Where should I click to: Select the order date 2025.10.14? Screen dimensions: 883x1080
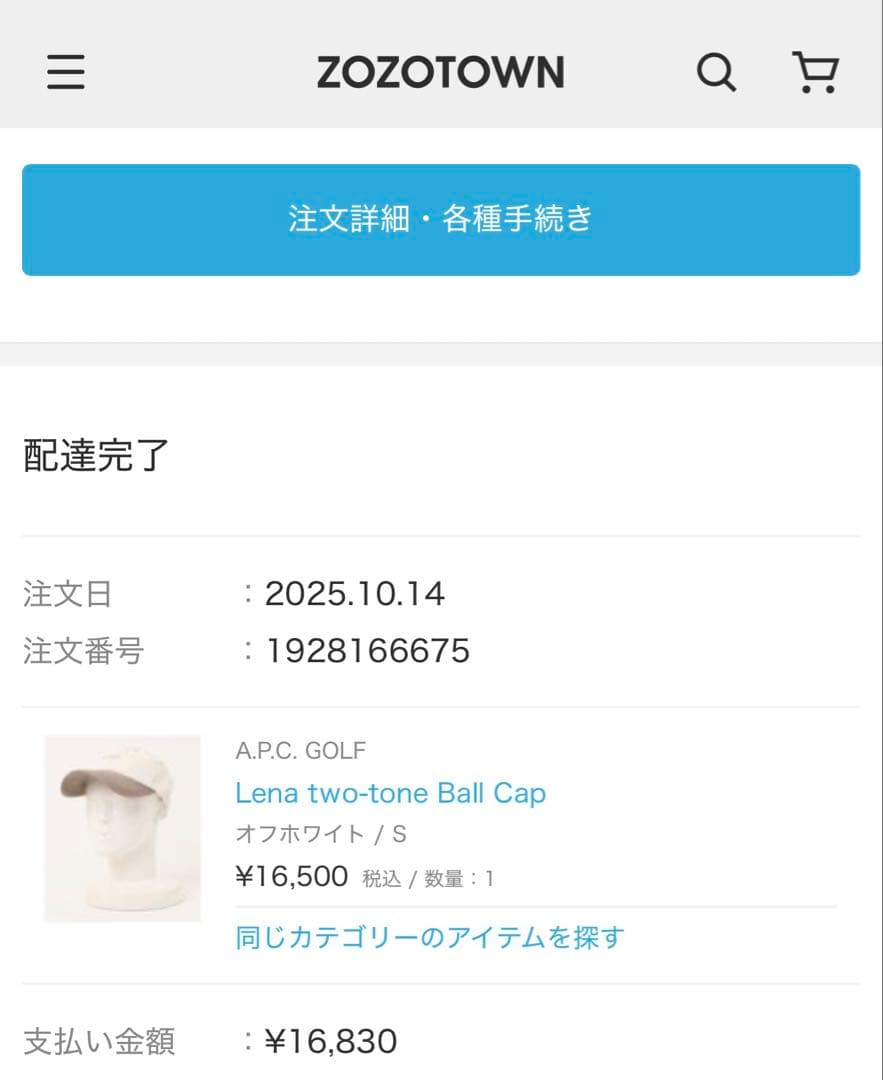click(x=355, y=594)
